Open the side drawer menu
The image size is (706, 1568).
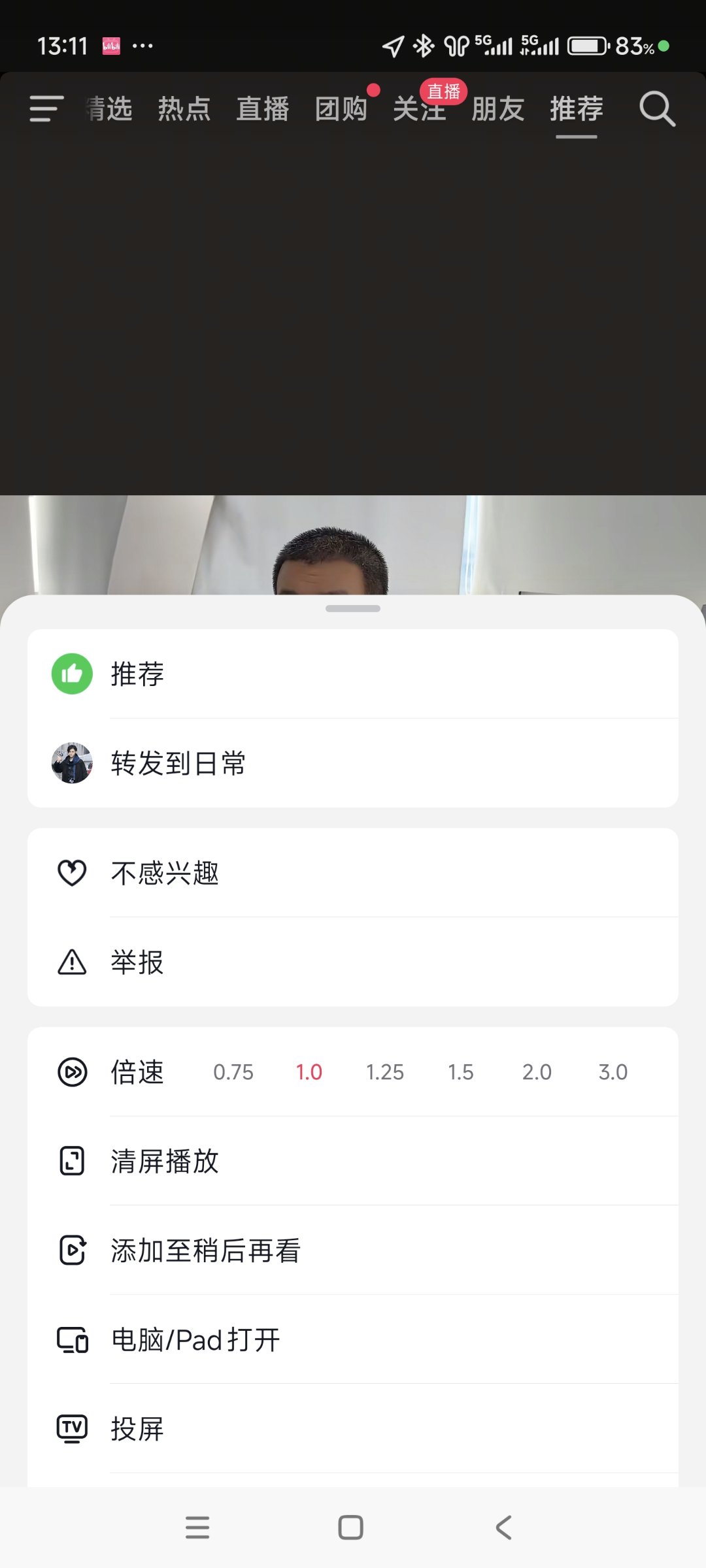click(46, 108)
